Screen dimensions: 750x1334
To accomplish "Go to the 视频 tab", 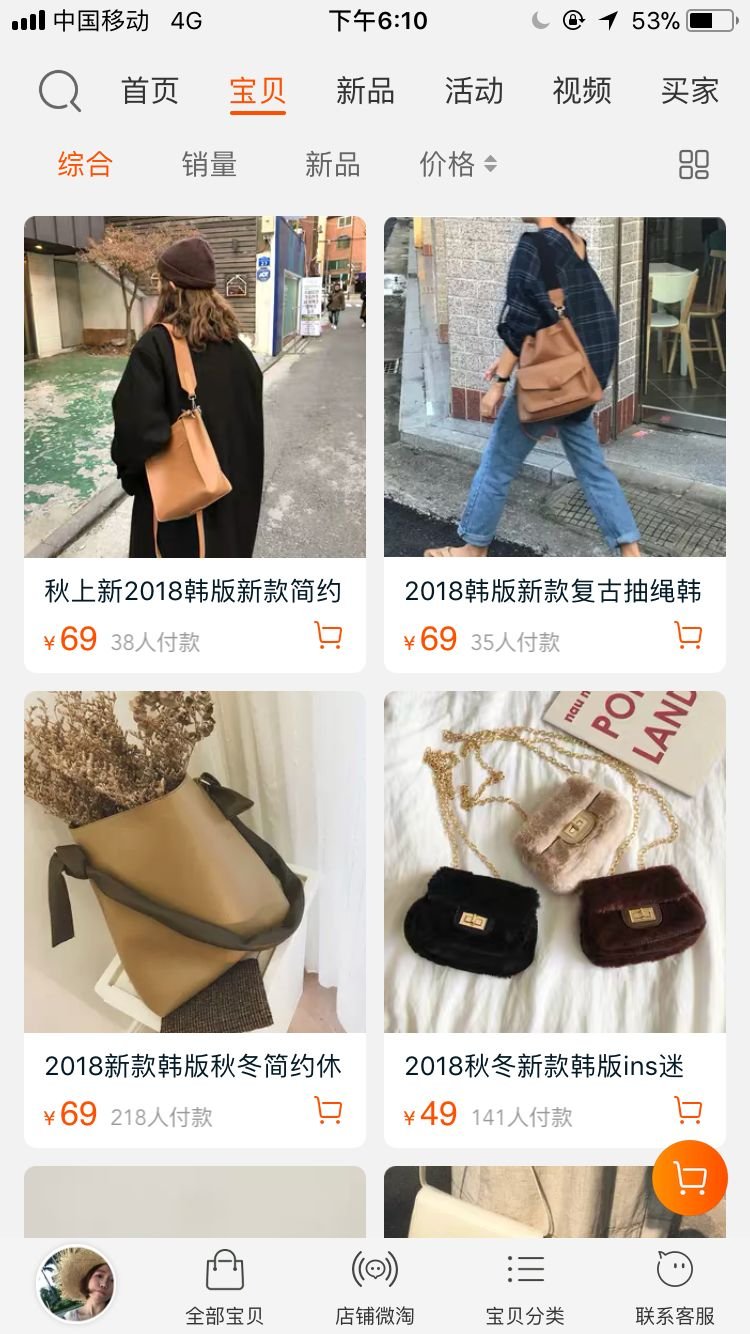I will click(582, 91).
